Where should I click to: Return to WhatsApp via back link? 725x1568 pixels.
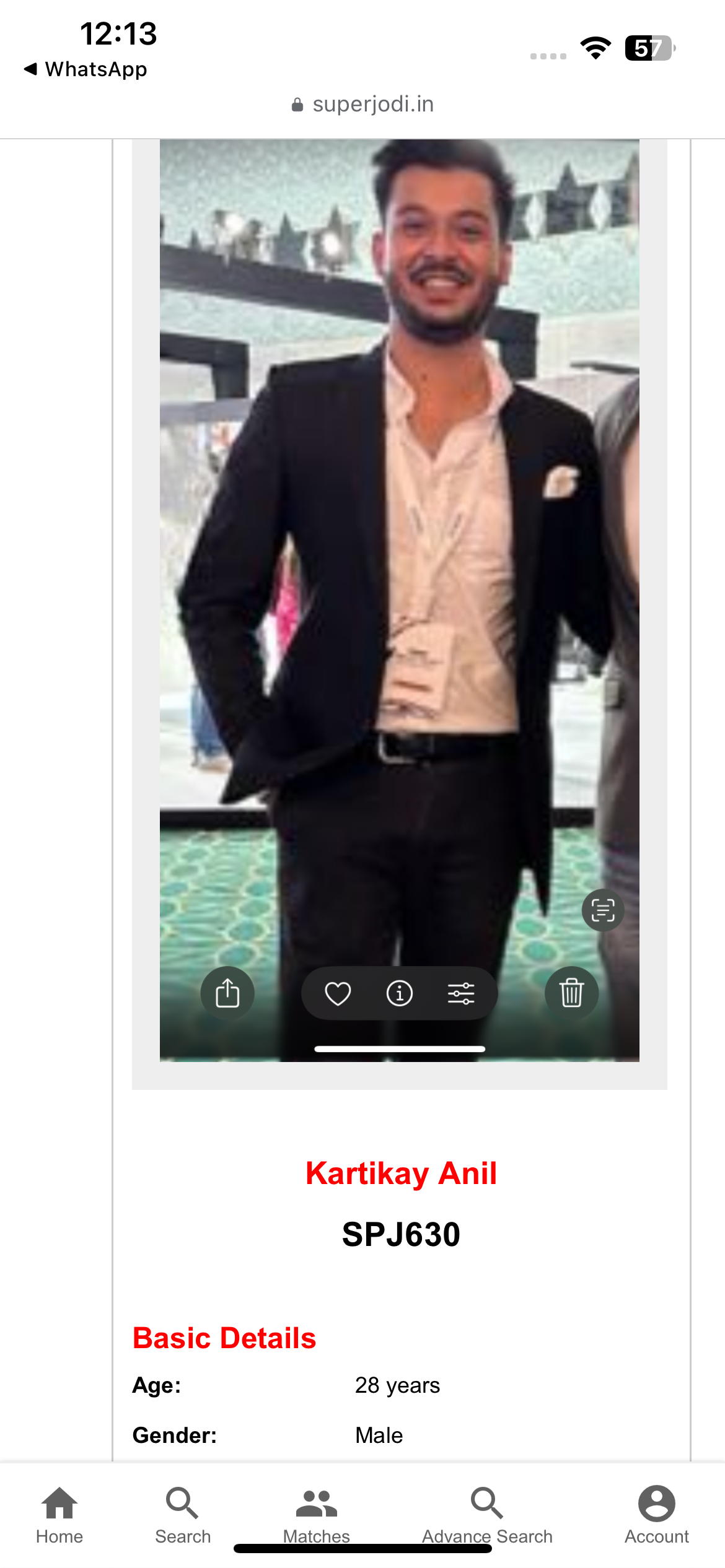pyautogui.click(x=86, y=69)
